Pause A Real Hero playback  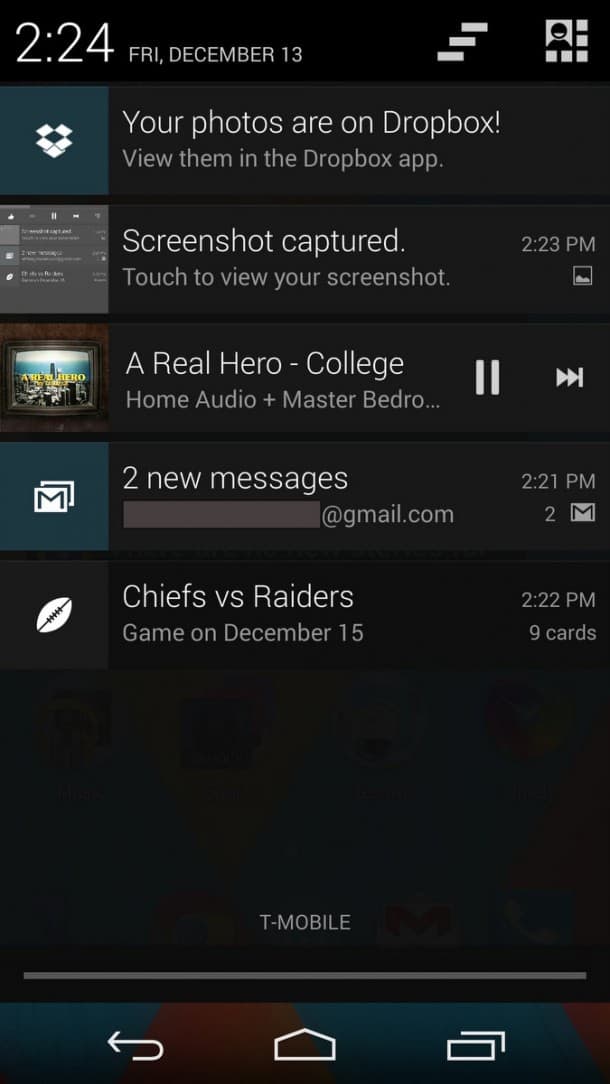pos(488,378)
